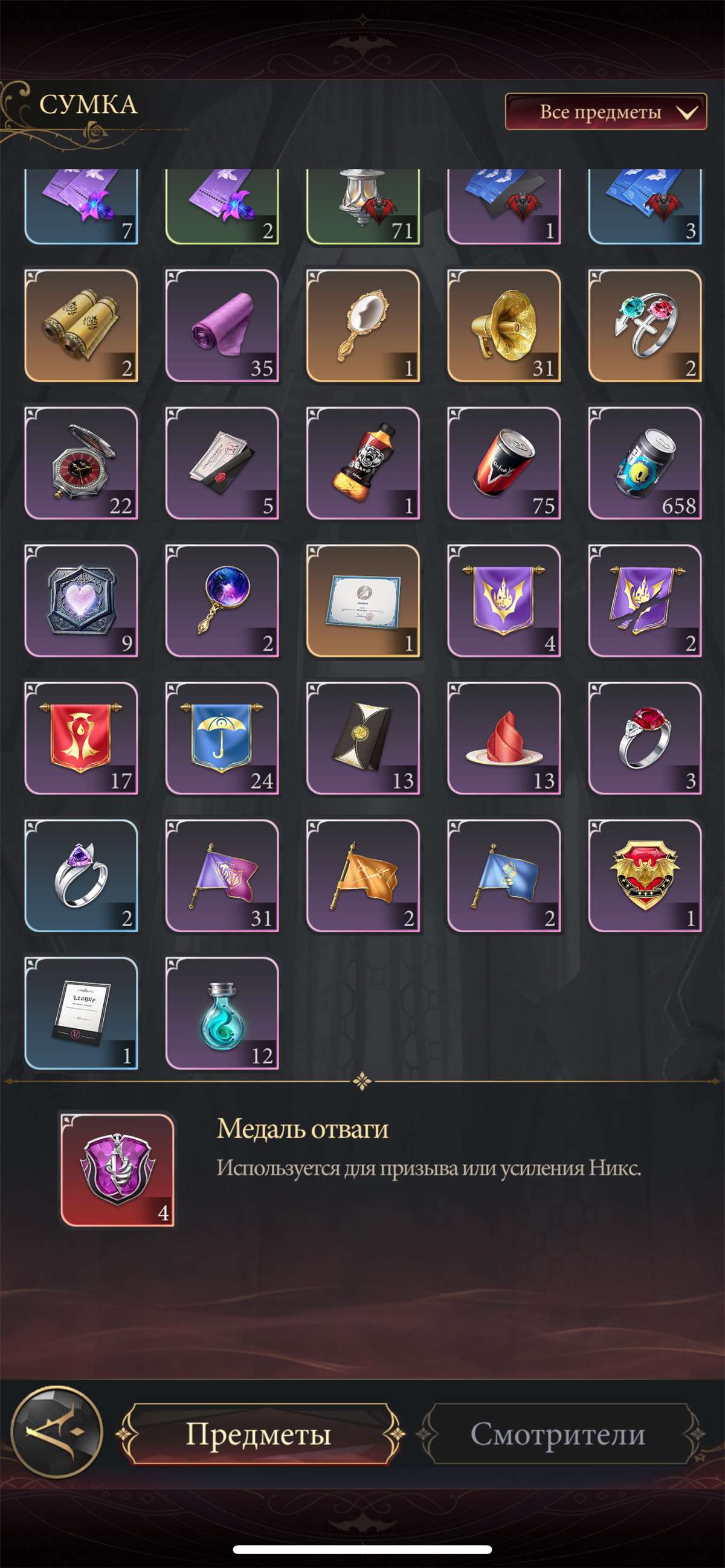The height and width of the screenshot is (1568, 725).
Task: Select the blue umbrella banner with 24
Action: click(x=222, y=738)
